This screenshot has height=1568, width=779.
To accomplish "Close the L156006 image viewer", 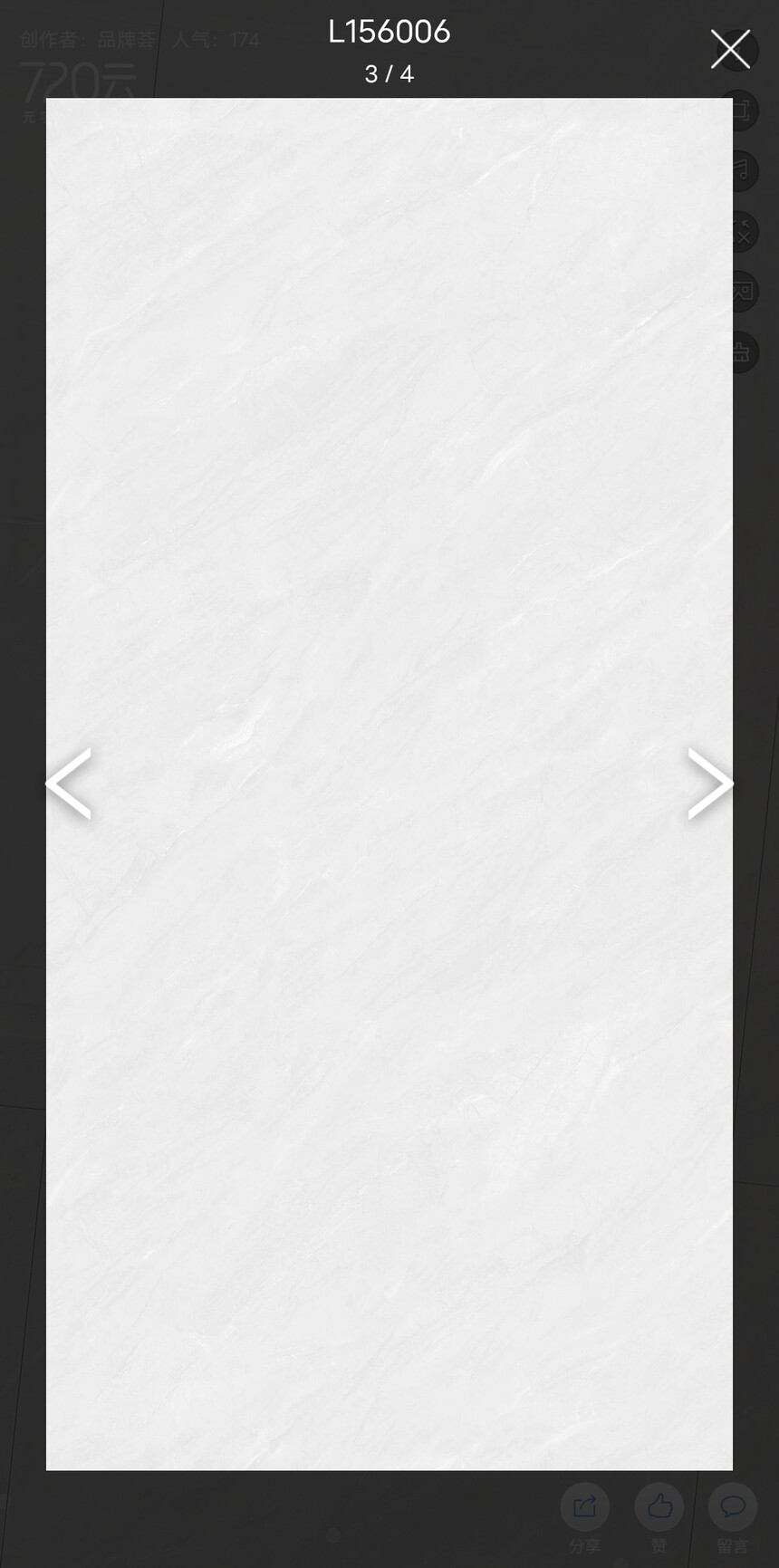I will (x=730, y=49).
